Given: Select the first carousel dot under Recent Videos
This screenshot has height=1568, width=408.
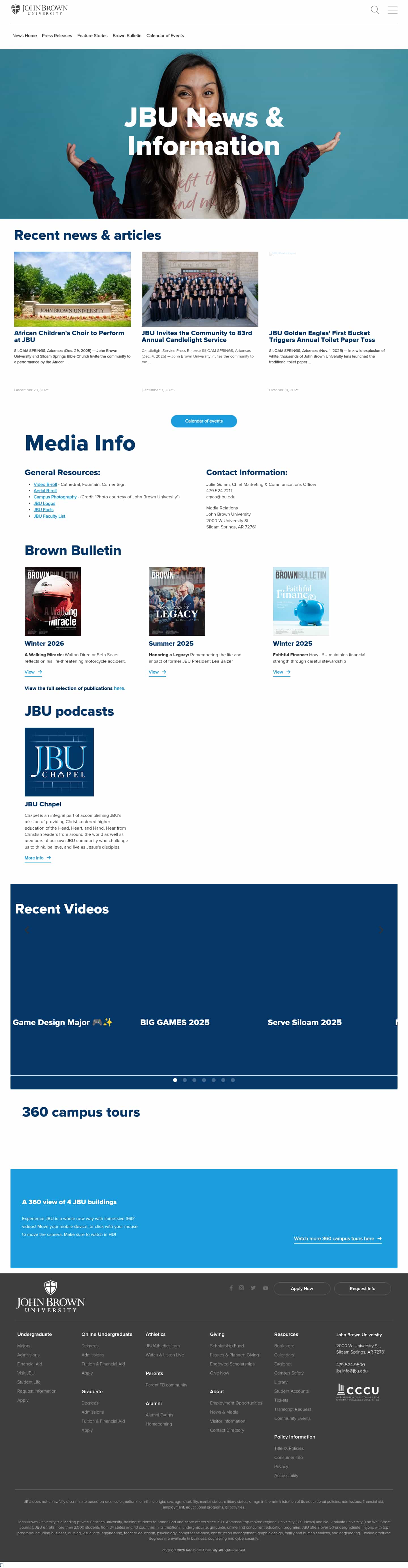Looking at the screenshot, I should coord(175,1080).
